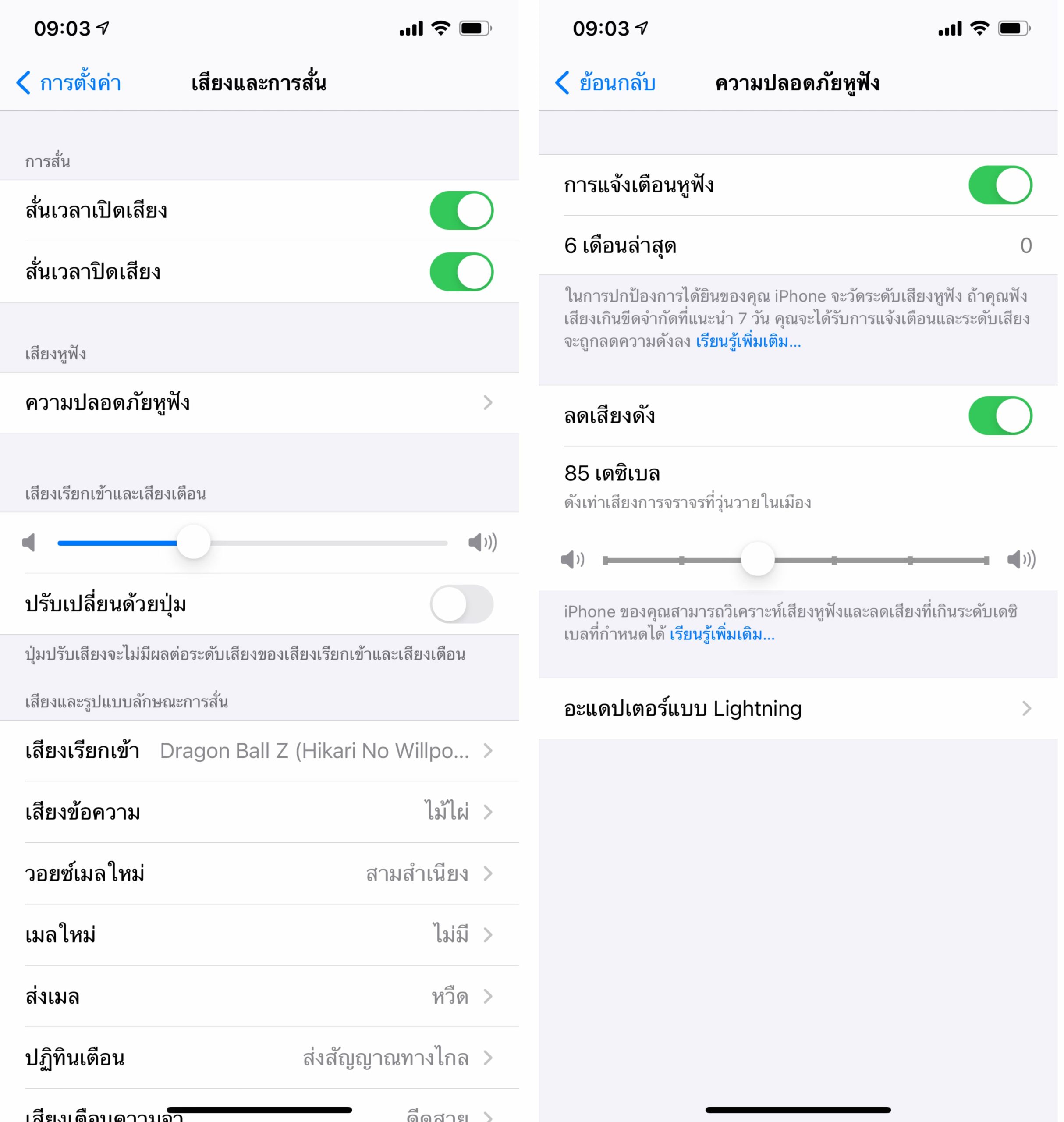Open ปฏิทินเตือน sound setting
Viewport: 1064px width, 1122px height.
pyautogui.click(x=259, y=1058)
